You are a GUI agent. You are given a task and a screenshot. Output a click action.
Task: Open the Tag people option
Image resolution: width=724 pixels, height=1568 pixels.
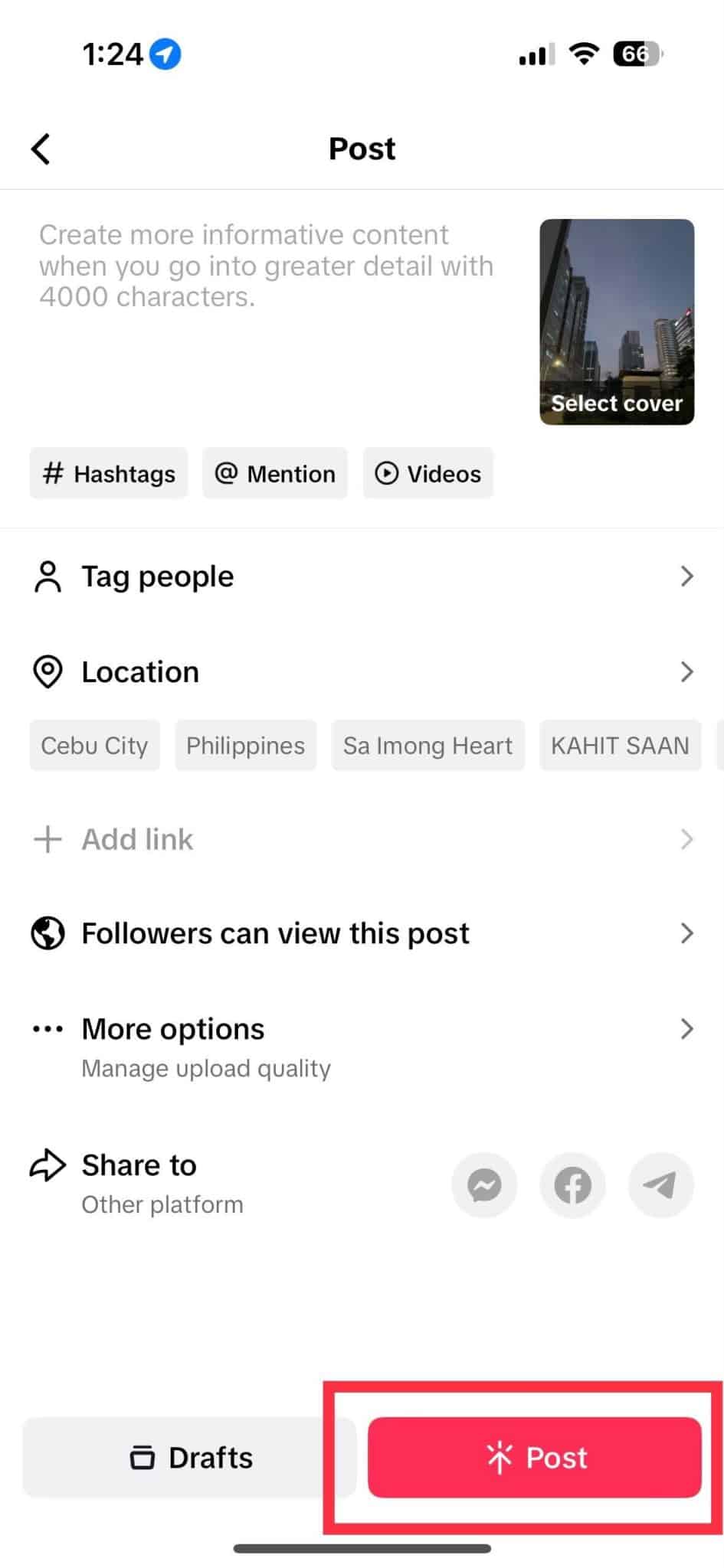pyautogui.click(x=157, y=576)
